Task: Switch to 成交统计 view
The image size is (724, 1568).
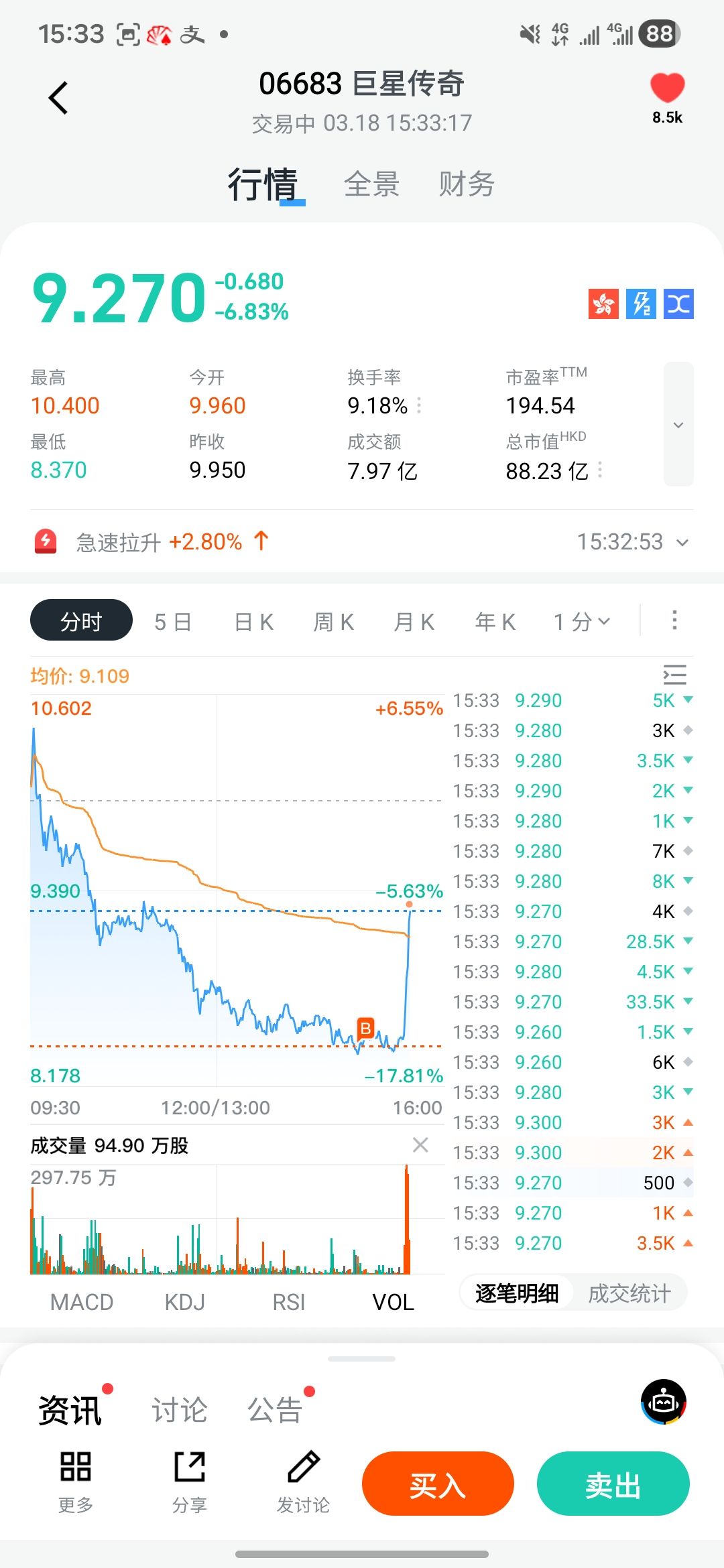Action: (629, 1293)
